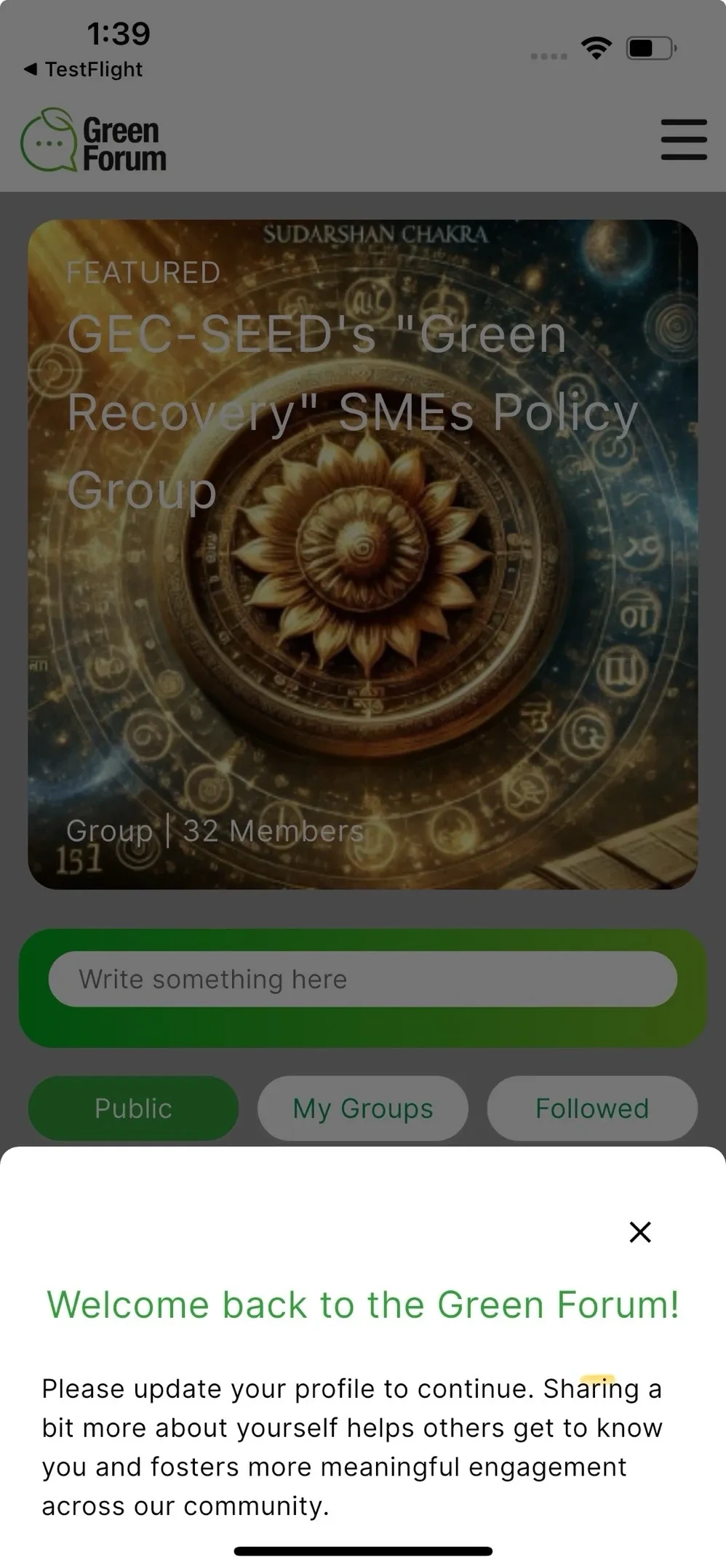Show the Followed tab
Screen dimensions: 726x1568
(591, 1108)
